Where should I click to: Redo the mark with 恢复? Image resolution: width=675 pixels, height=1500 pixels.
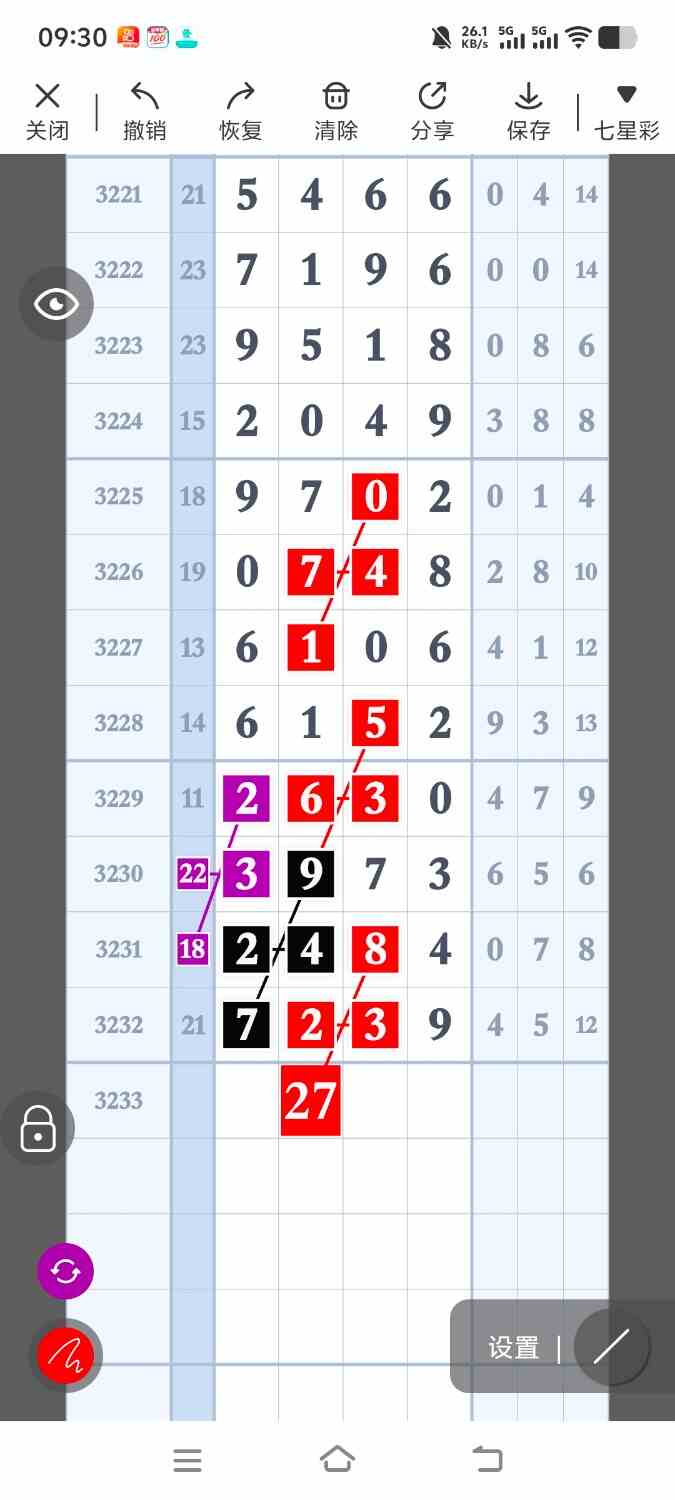coord(240,111)
